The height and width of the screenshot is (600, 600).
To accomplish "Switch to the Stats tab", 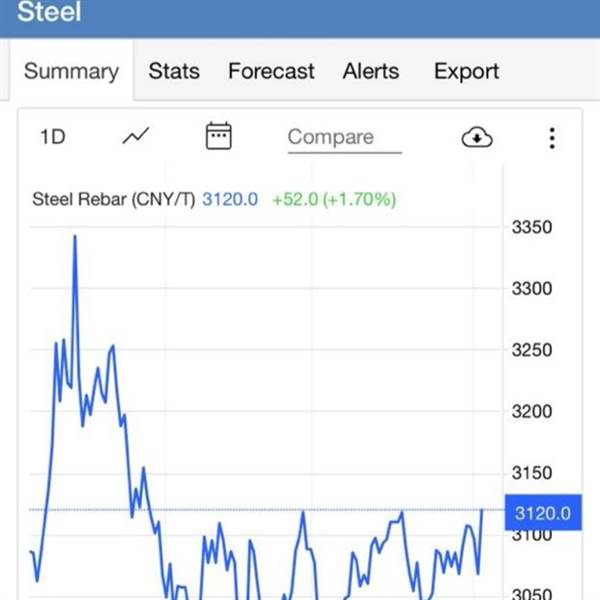I will coord(174,71).
